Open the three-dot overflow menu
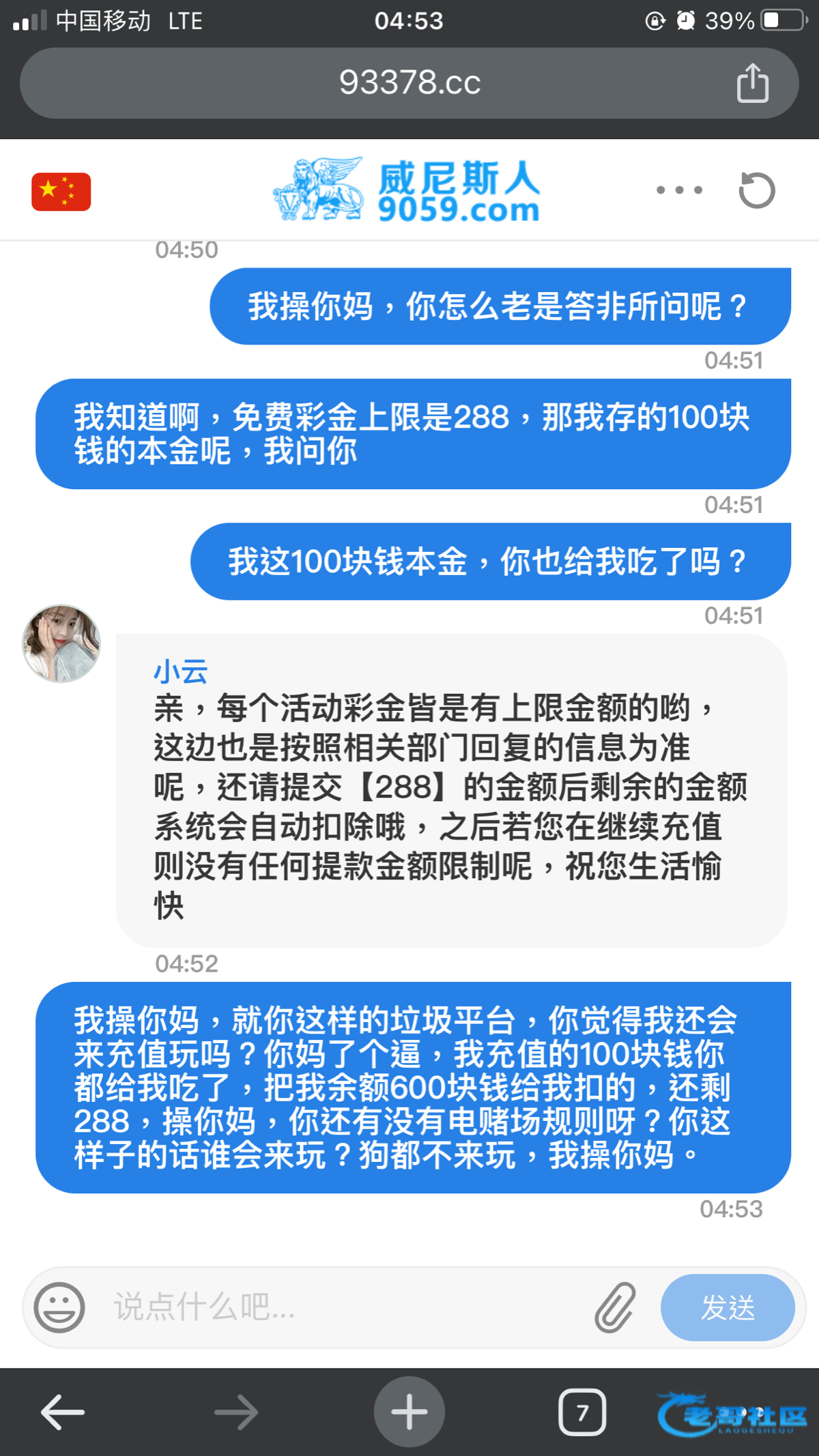Image resolution: width=819 pixels, height=1456 pixels. (x=679, y=190)
